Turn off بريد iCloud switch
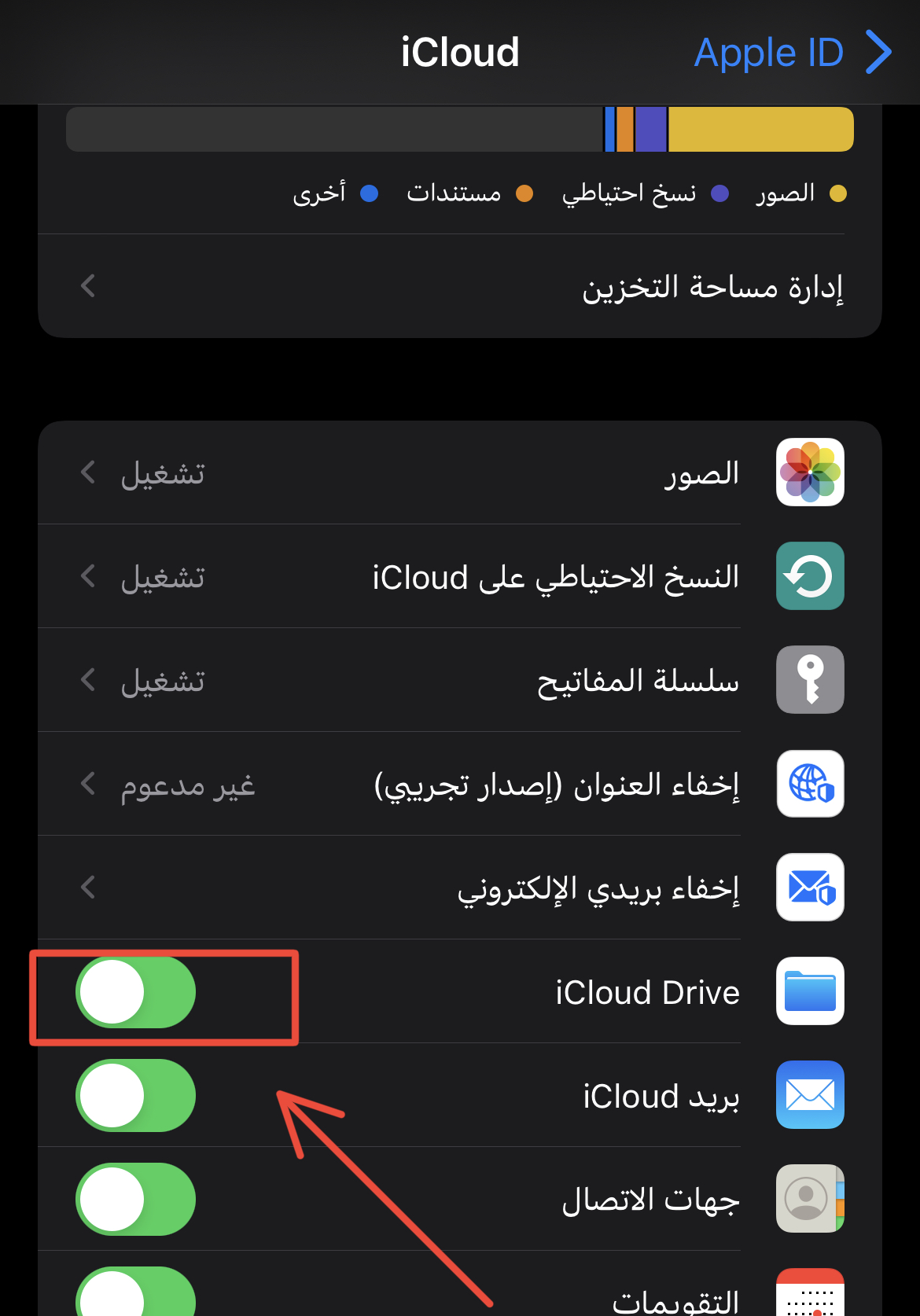Viewport: 920px width, 1316px height. click(x=136, y=1096)
